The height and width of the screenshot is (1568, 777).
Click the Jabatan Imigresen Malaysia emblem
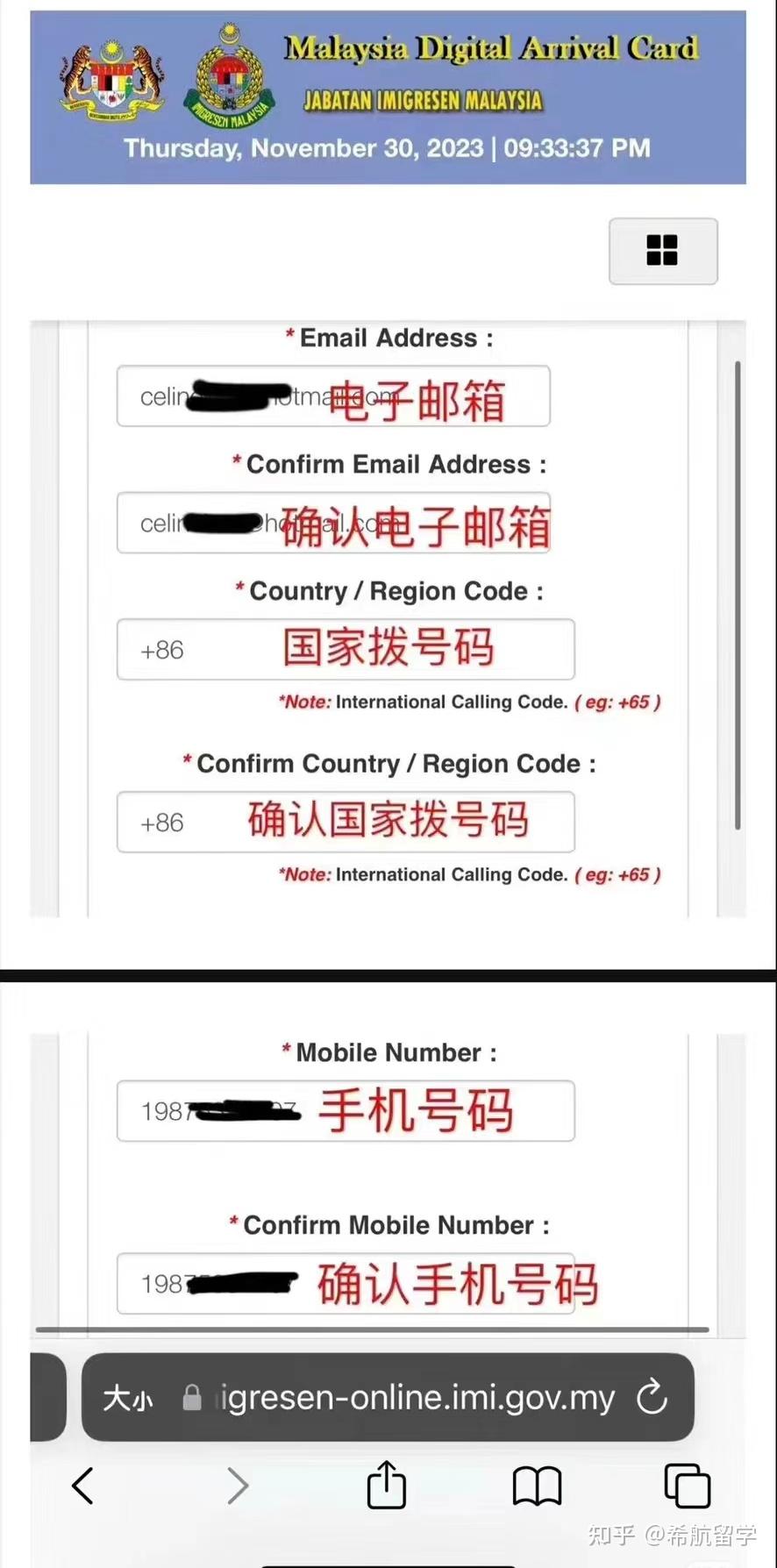coord(230,79)
